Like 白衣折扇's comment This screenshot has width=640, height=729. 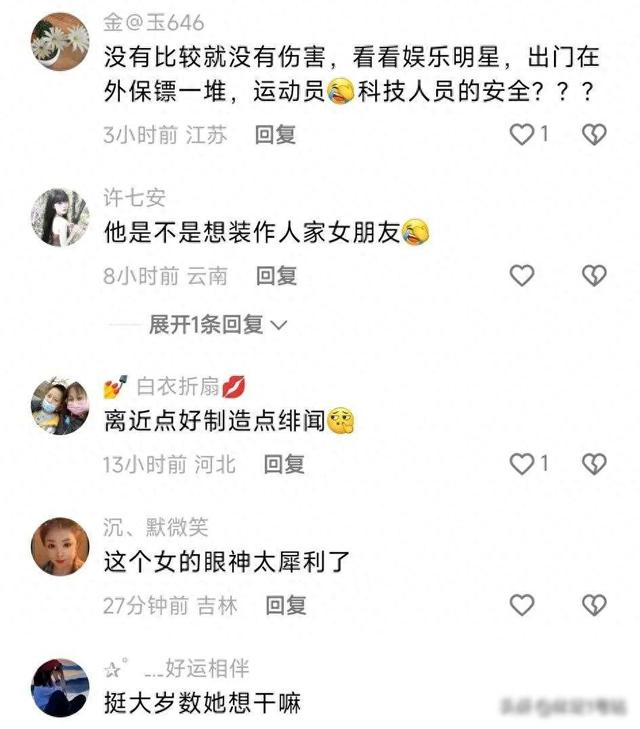pyautogui.click(x=522, y=464)
